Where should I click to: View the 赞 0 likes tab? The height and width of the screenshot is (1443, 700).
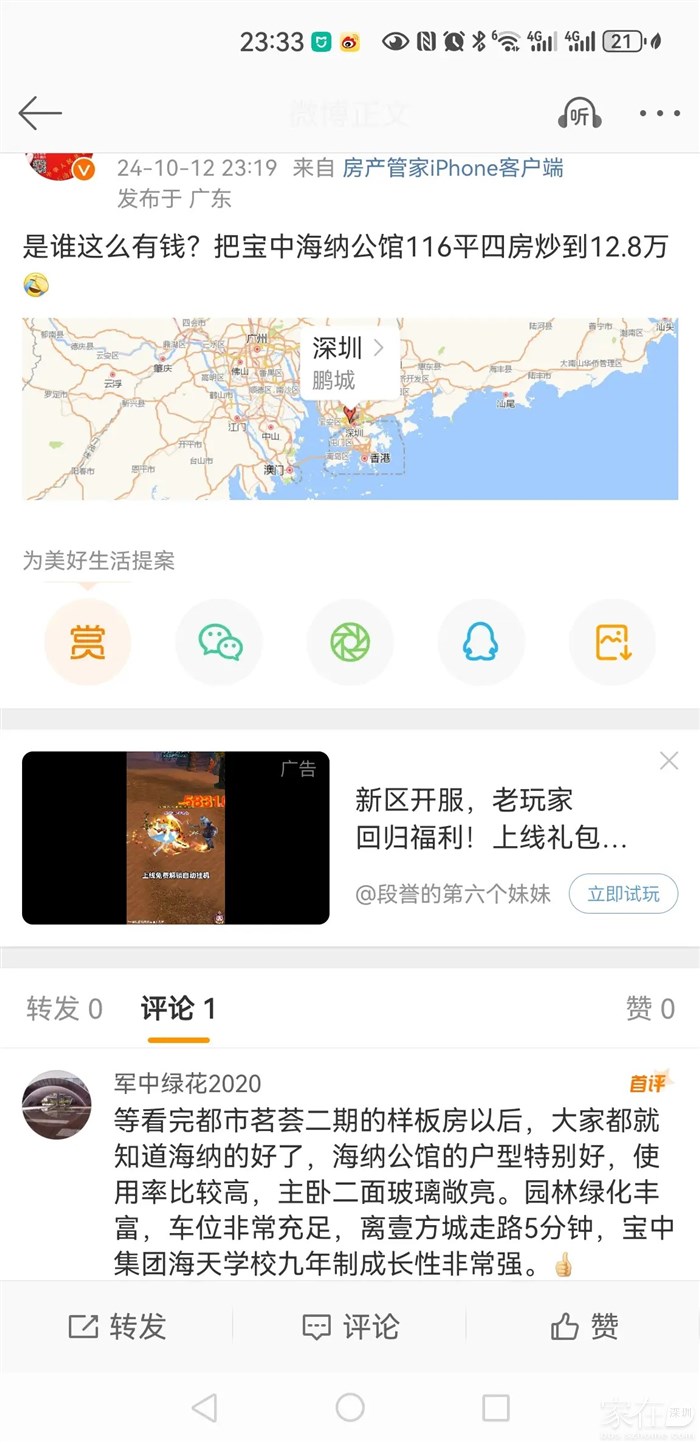point(649,1009)
